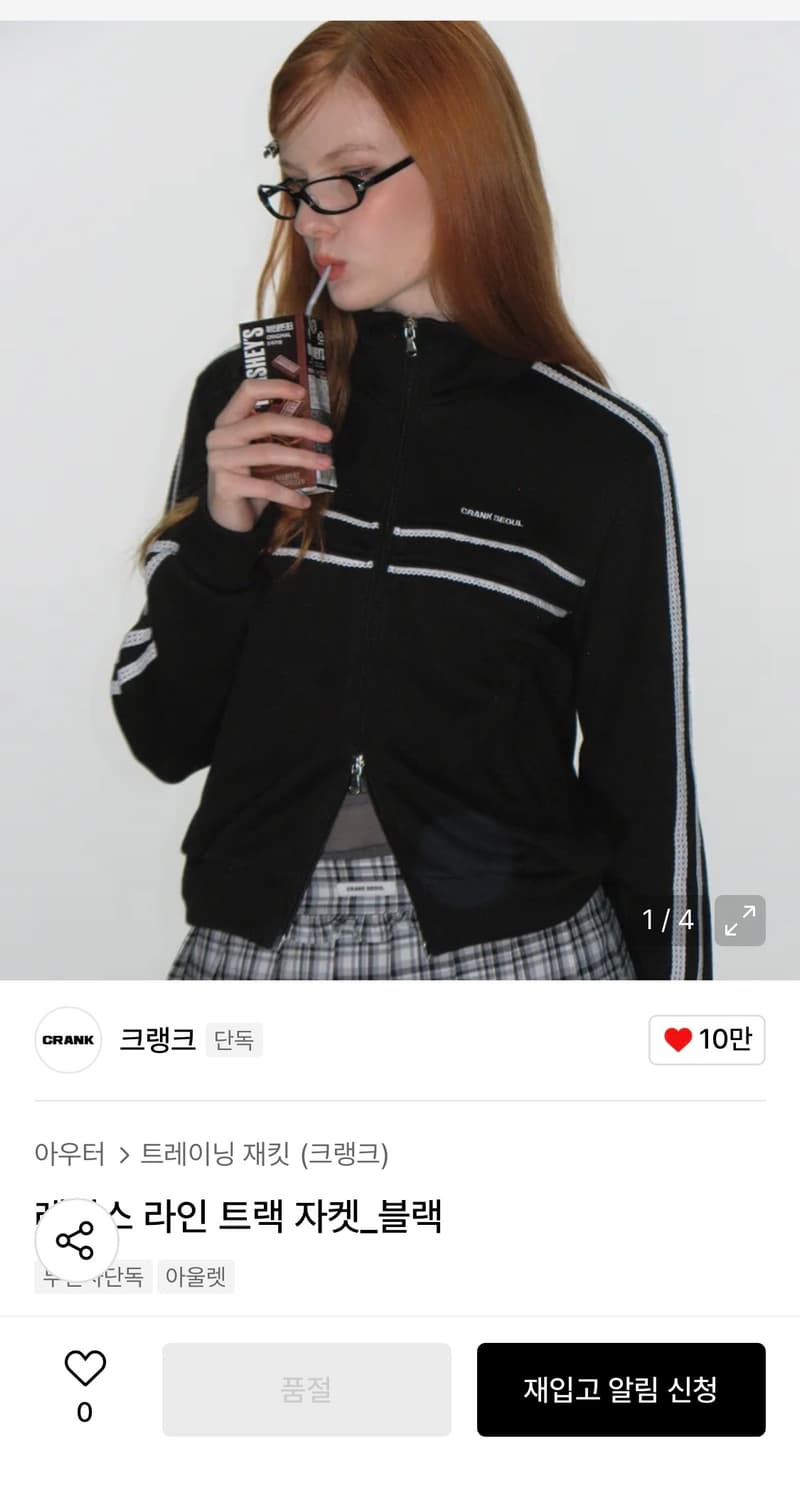This screenshot has width=800, height=1500.
Task: Tap the red heart icon showing 10만
Action: click(706, 1041)
